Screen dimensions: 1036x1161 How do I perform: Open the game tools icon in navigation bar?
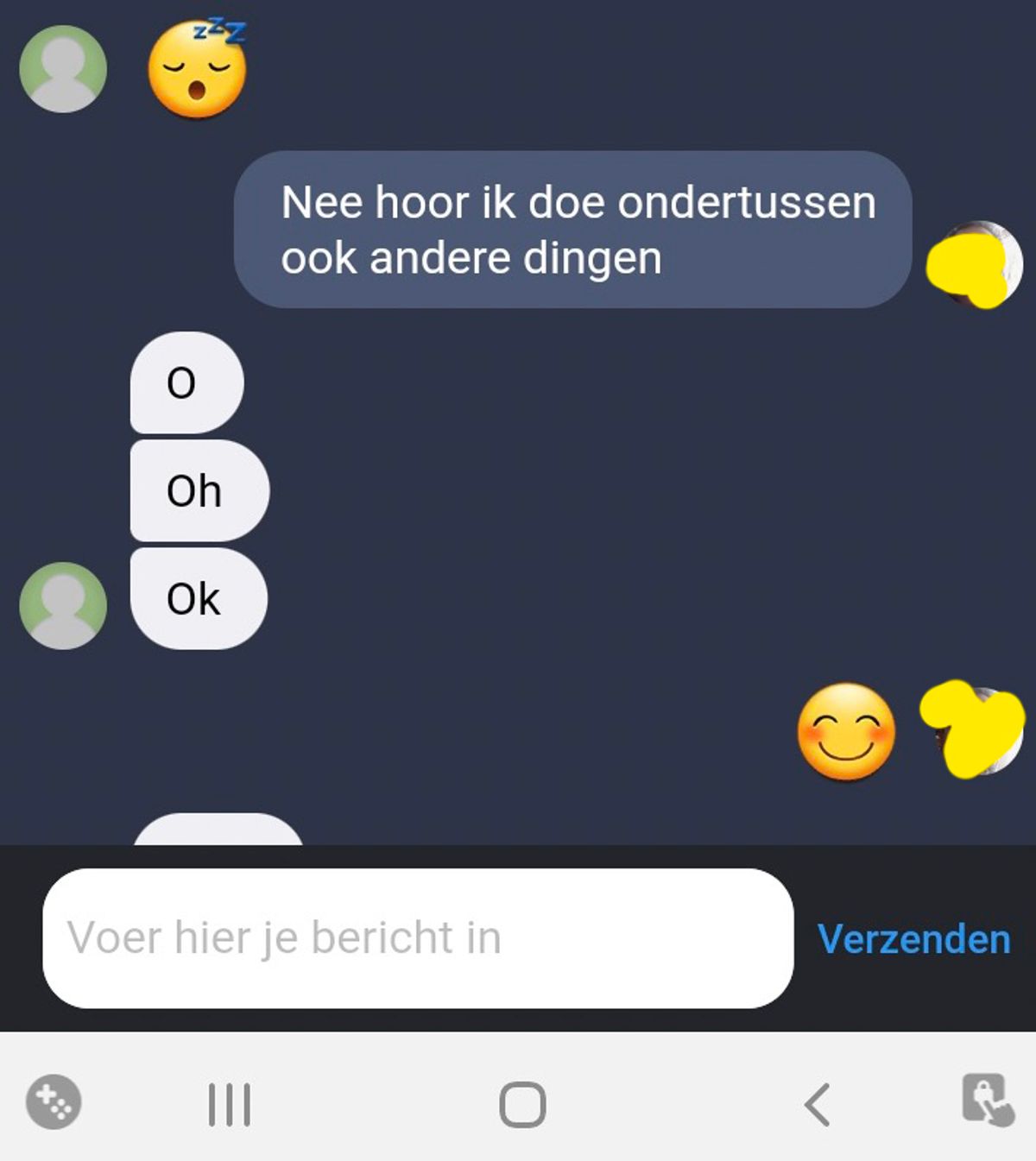[x=54, y=1102]
